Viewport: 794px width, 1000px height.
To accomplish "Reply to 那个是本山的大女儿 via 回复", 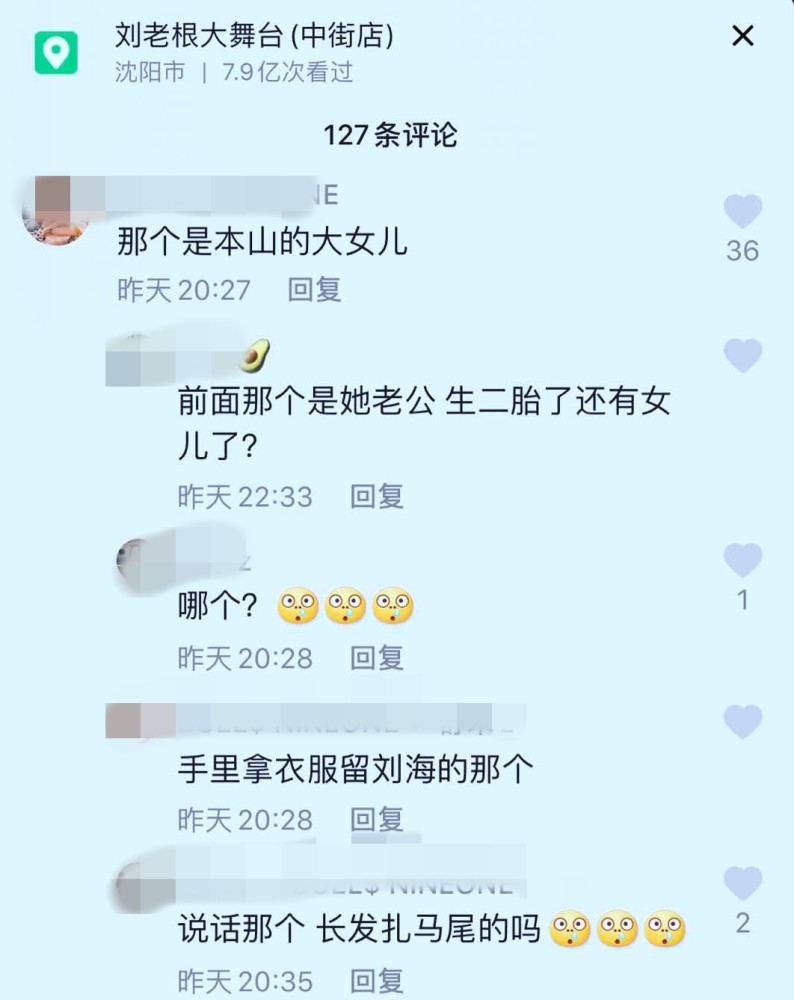I will pyautogui.click(x=315, y=290).
